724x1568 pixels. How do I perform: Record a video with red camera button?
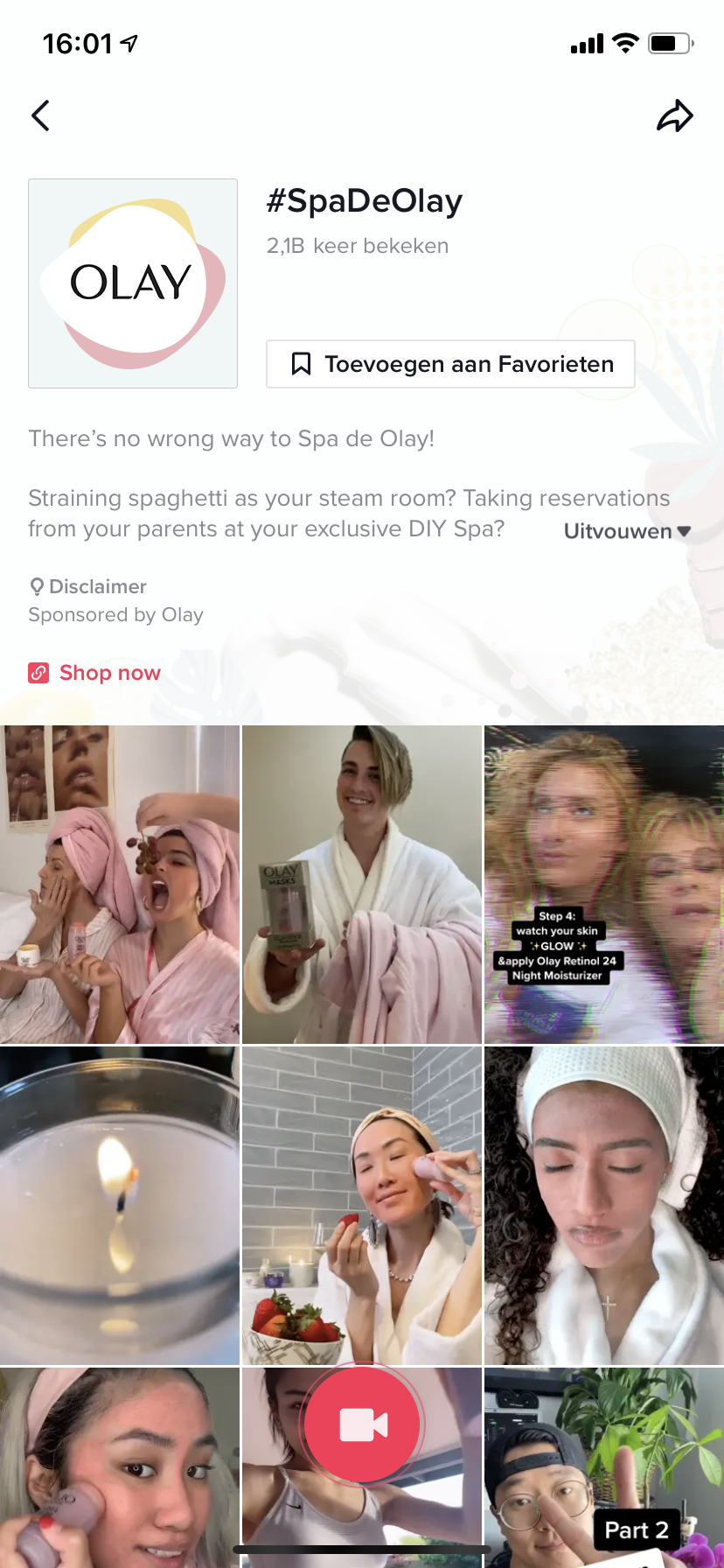point(362,1424)
